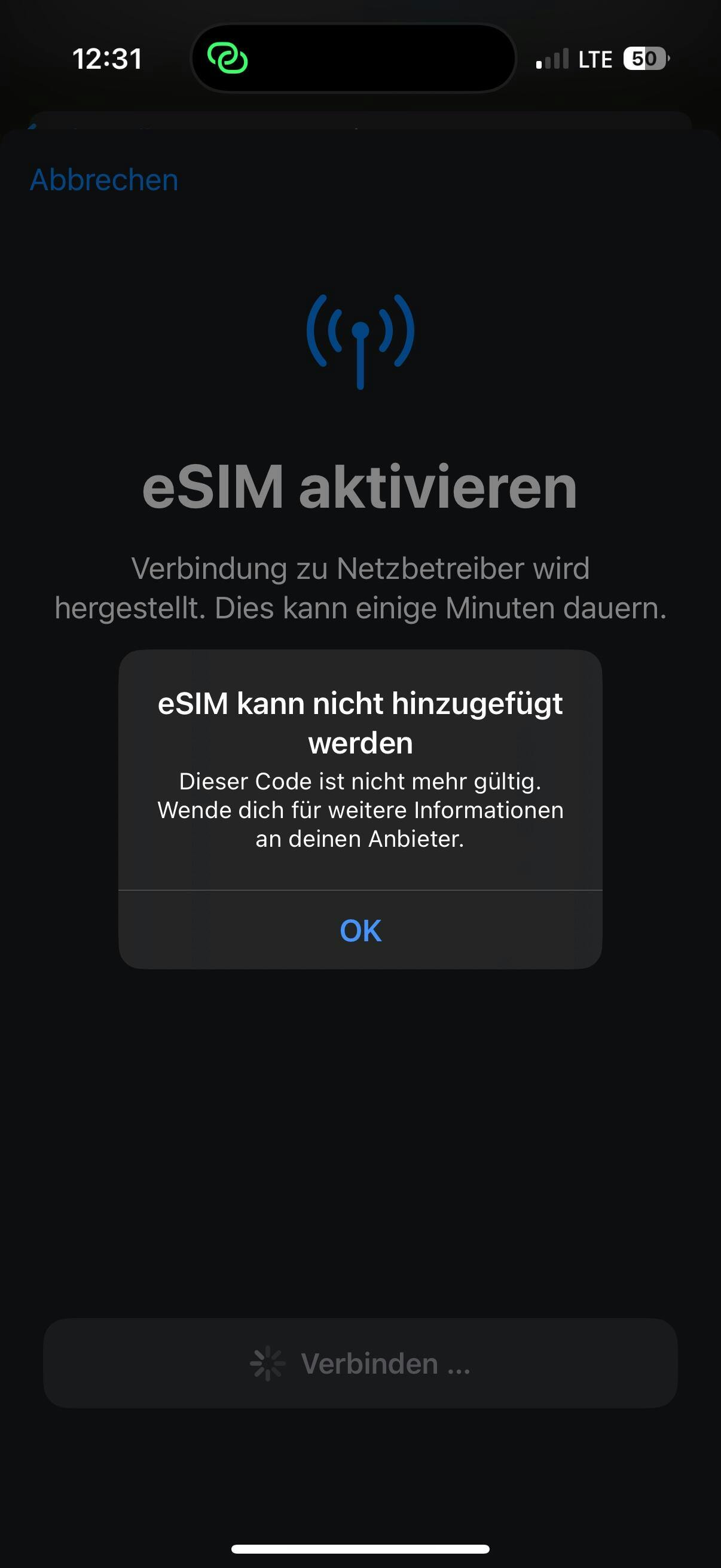Dismiss the eSIM error with OK
721x1568 pixels.
[360, 930]
